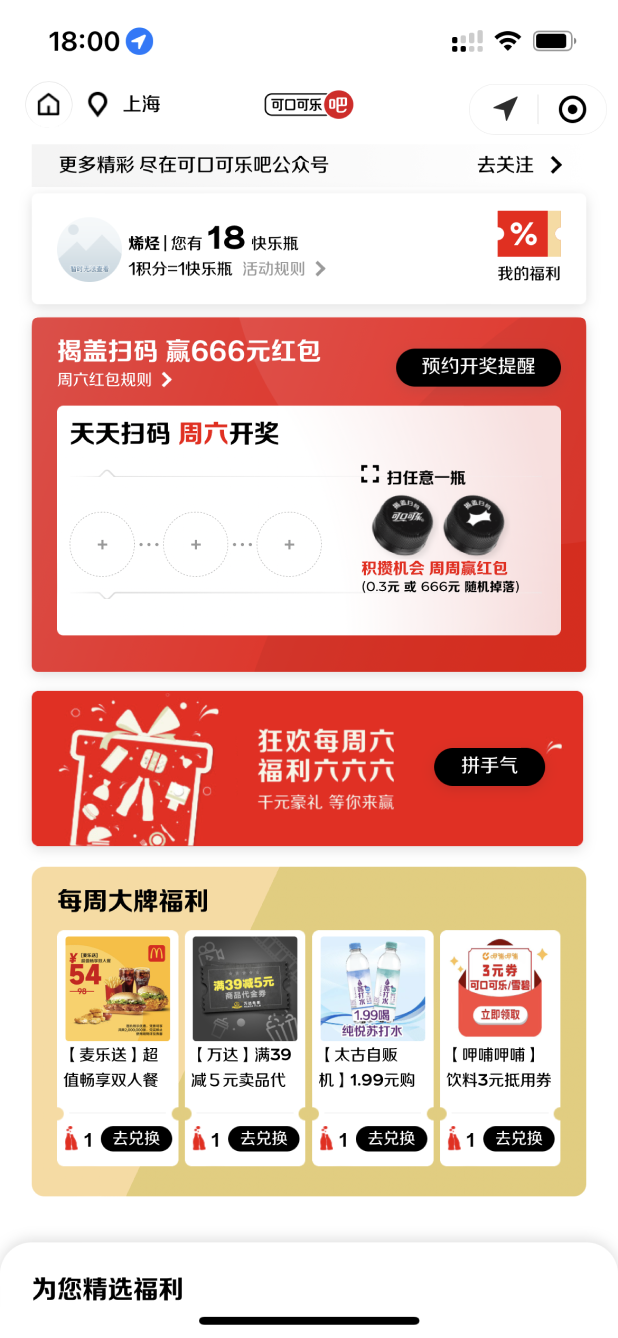The width and height of the screenshot is (618, 1338).
Task: Open the 上海 location selector
Action: 125,104
